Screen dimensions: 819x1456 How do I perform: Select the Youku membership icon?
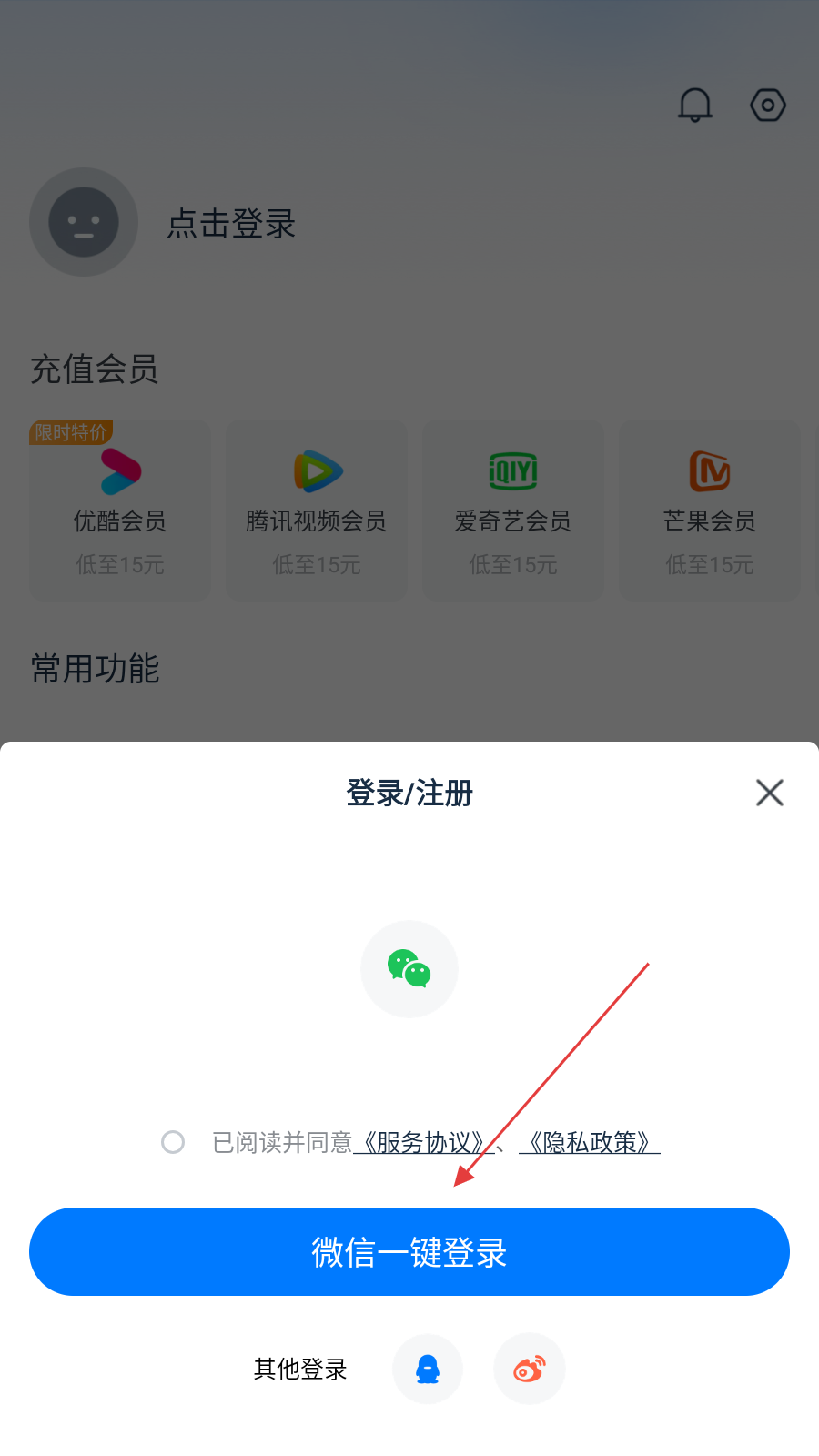click(x=119, y=472)
